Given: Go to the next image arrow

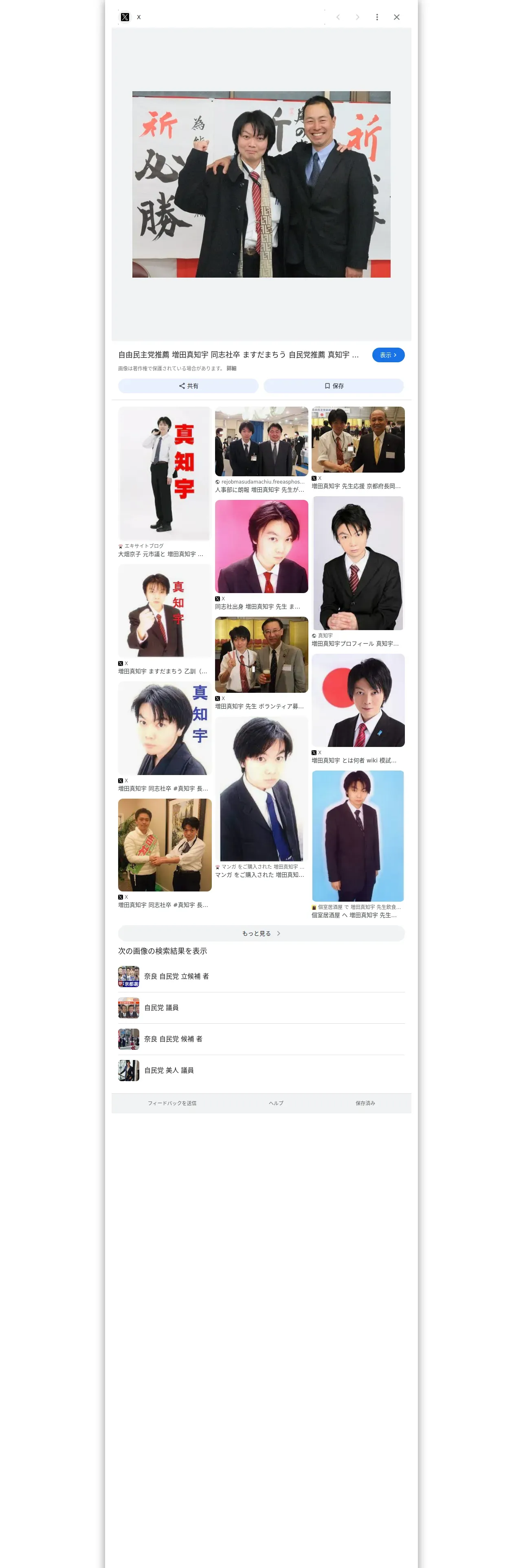Looking at the screenshot, I should tap(357, 17).
